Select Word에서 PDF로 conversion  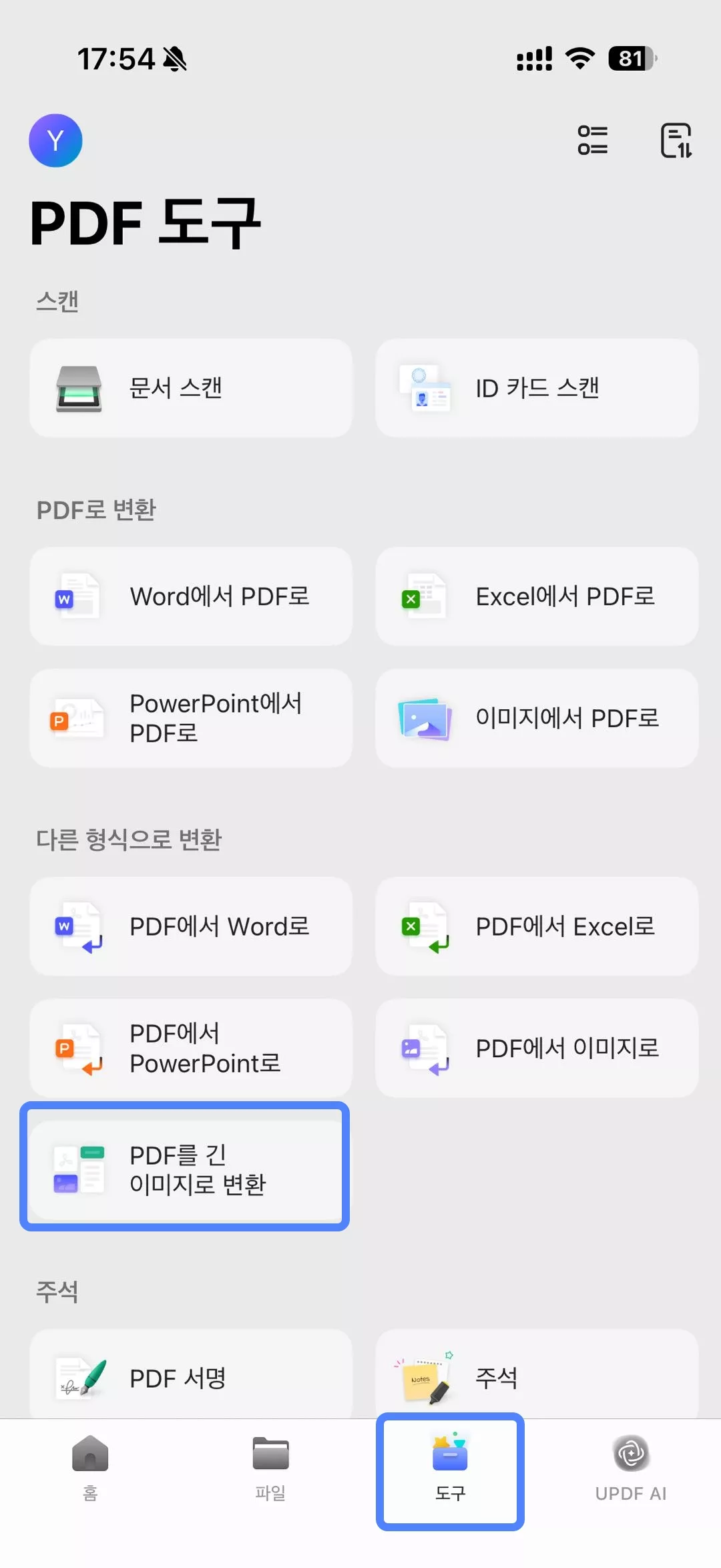point(190,596)
